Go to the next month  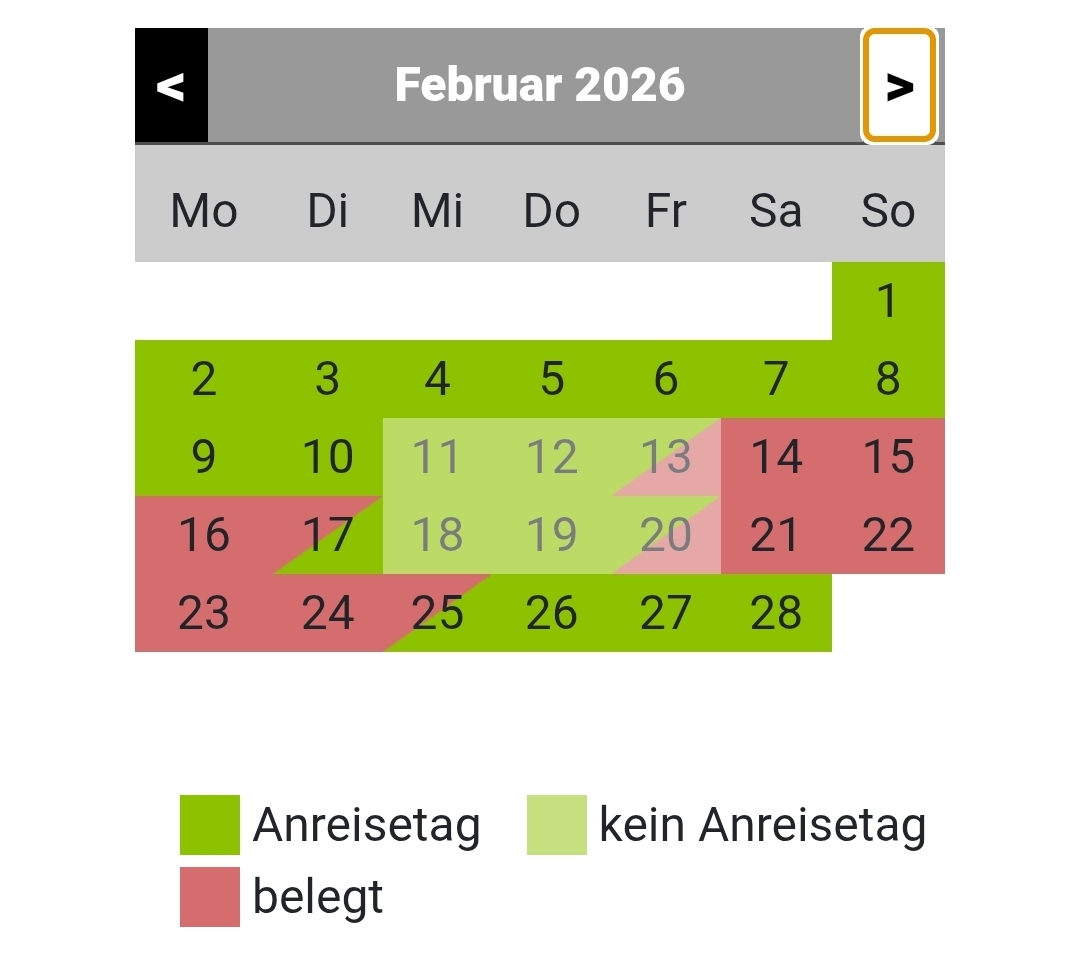(900, 86)
